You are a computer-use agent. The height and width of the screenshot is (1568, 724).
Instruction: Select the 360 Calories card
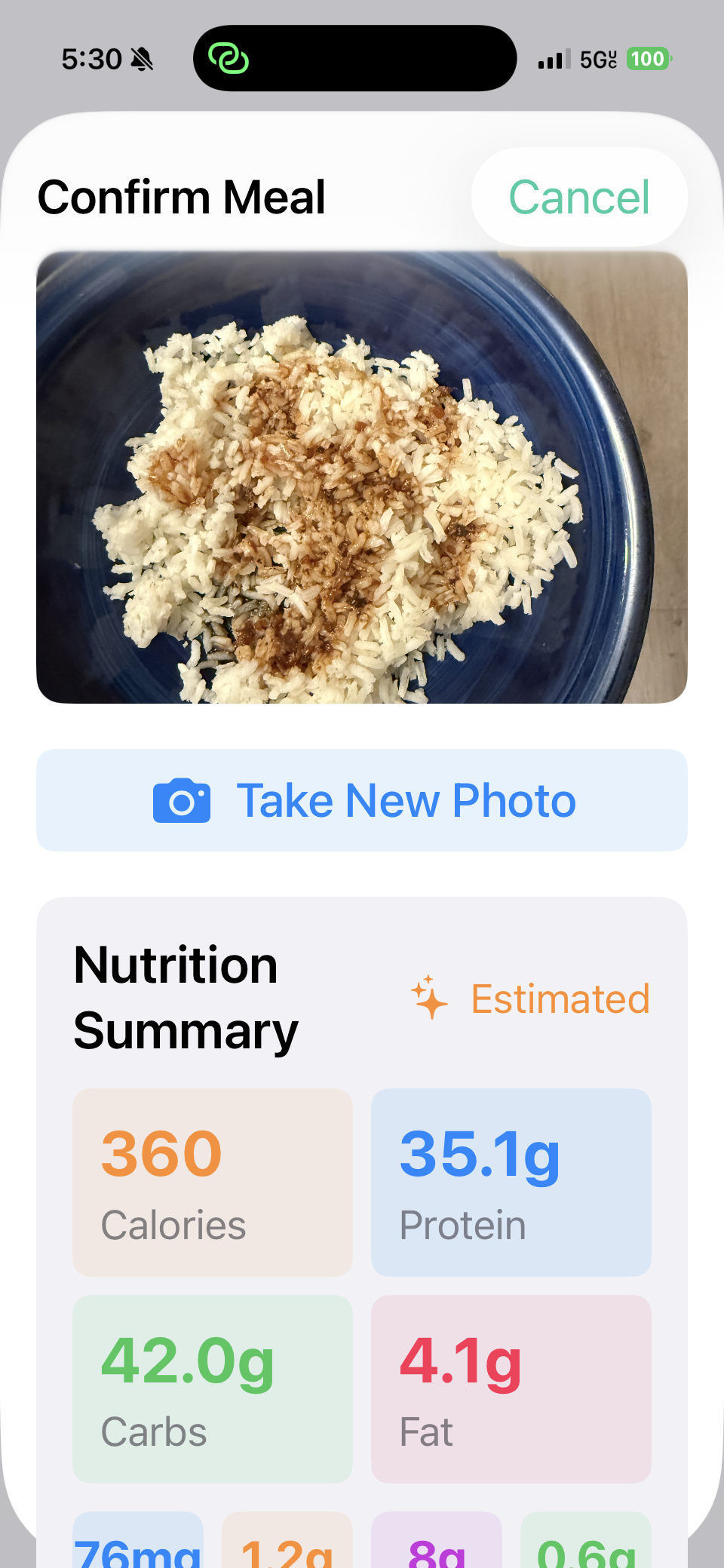pyautogui.click(x=212, y=1182)
